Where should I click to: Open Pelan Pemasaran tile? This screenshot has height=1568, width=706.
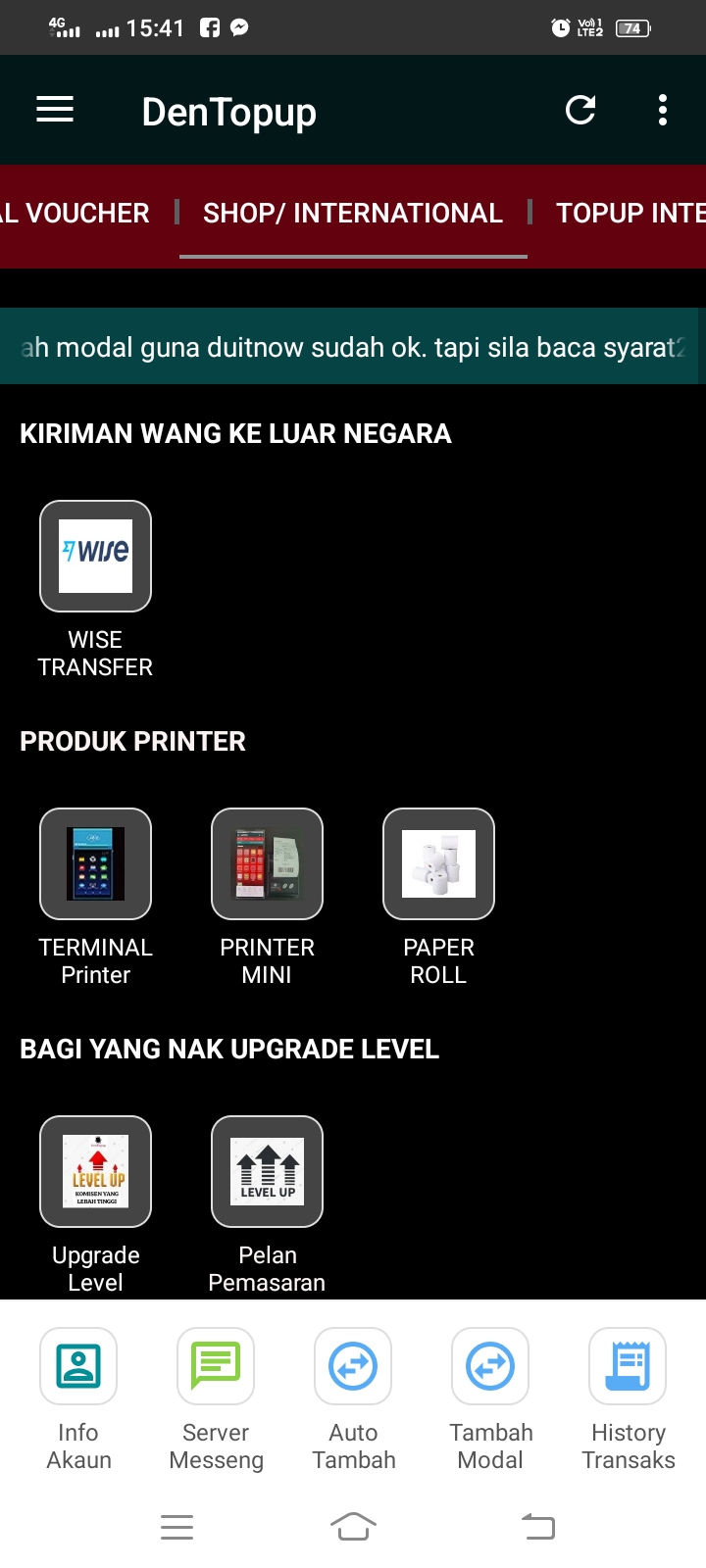[267, 1172]
